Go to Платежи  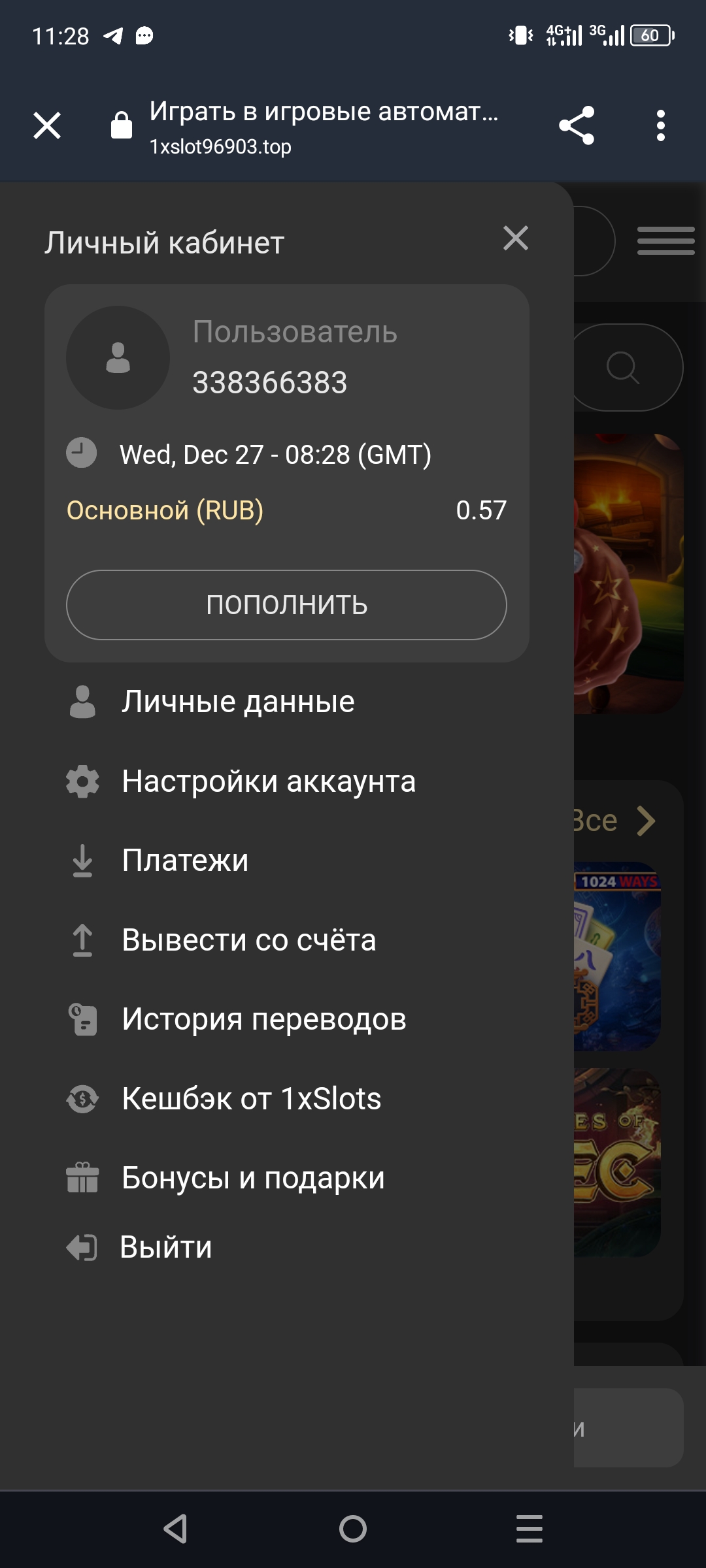[x=185, y=860]
